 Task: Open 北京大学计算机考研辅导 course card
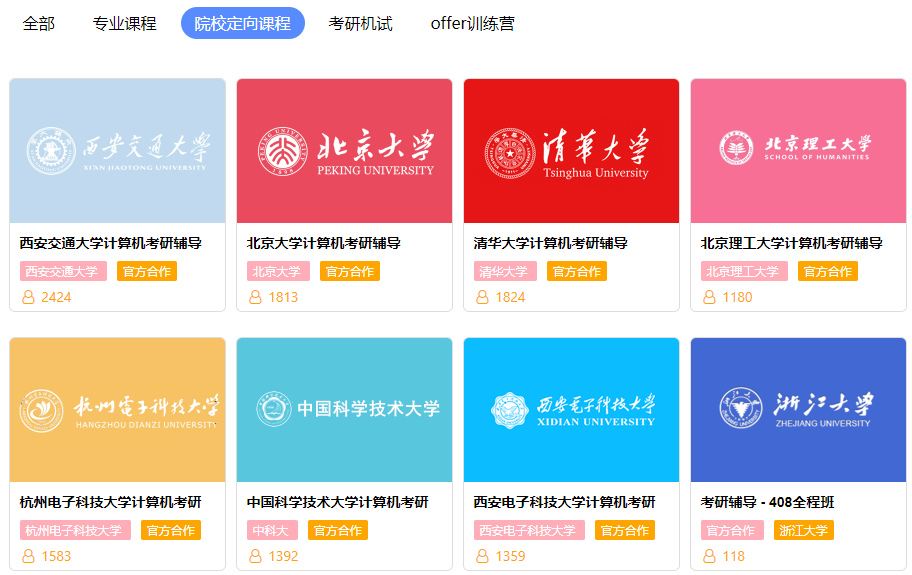[344, 152]
